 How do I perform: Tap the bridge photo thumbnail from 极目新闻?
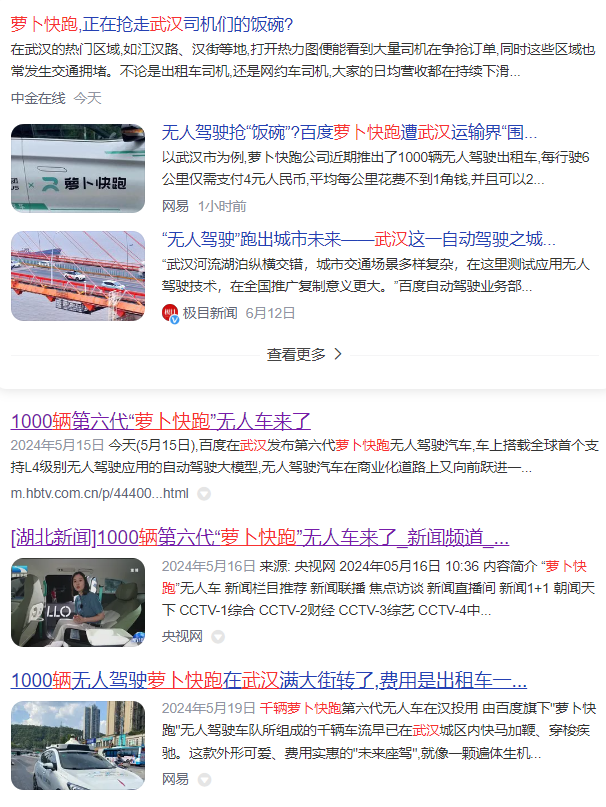(78, 276)
